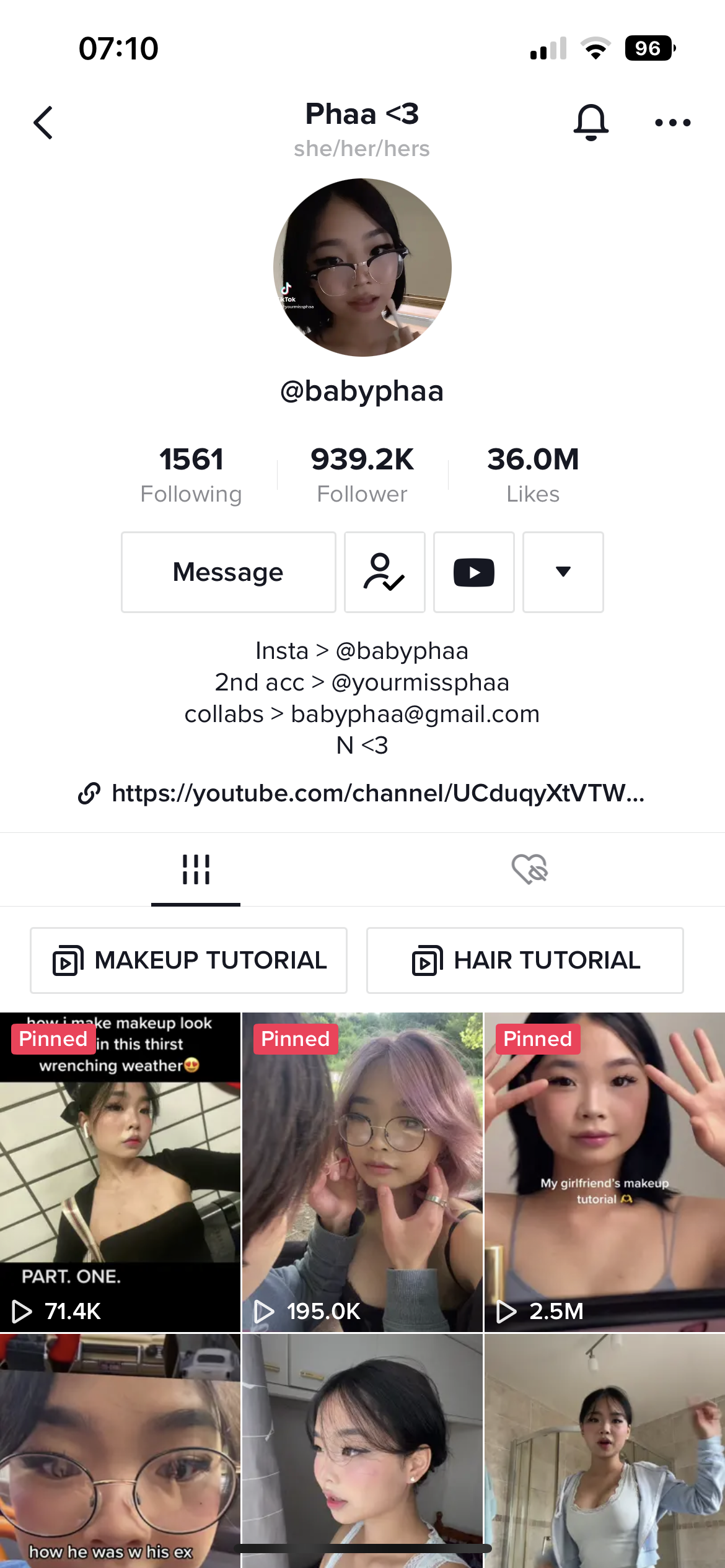
Task: Open the 'how he was w his ex' video
Action: (120, 1449)
